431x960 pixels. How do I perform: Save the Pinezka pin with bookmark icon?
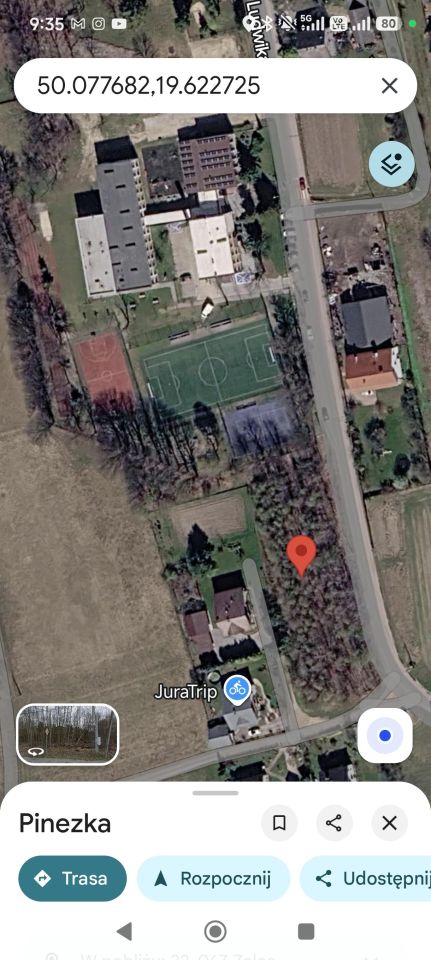click(x=279, y=823)
